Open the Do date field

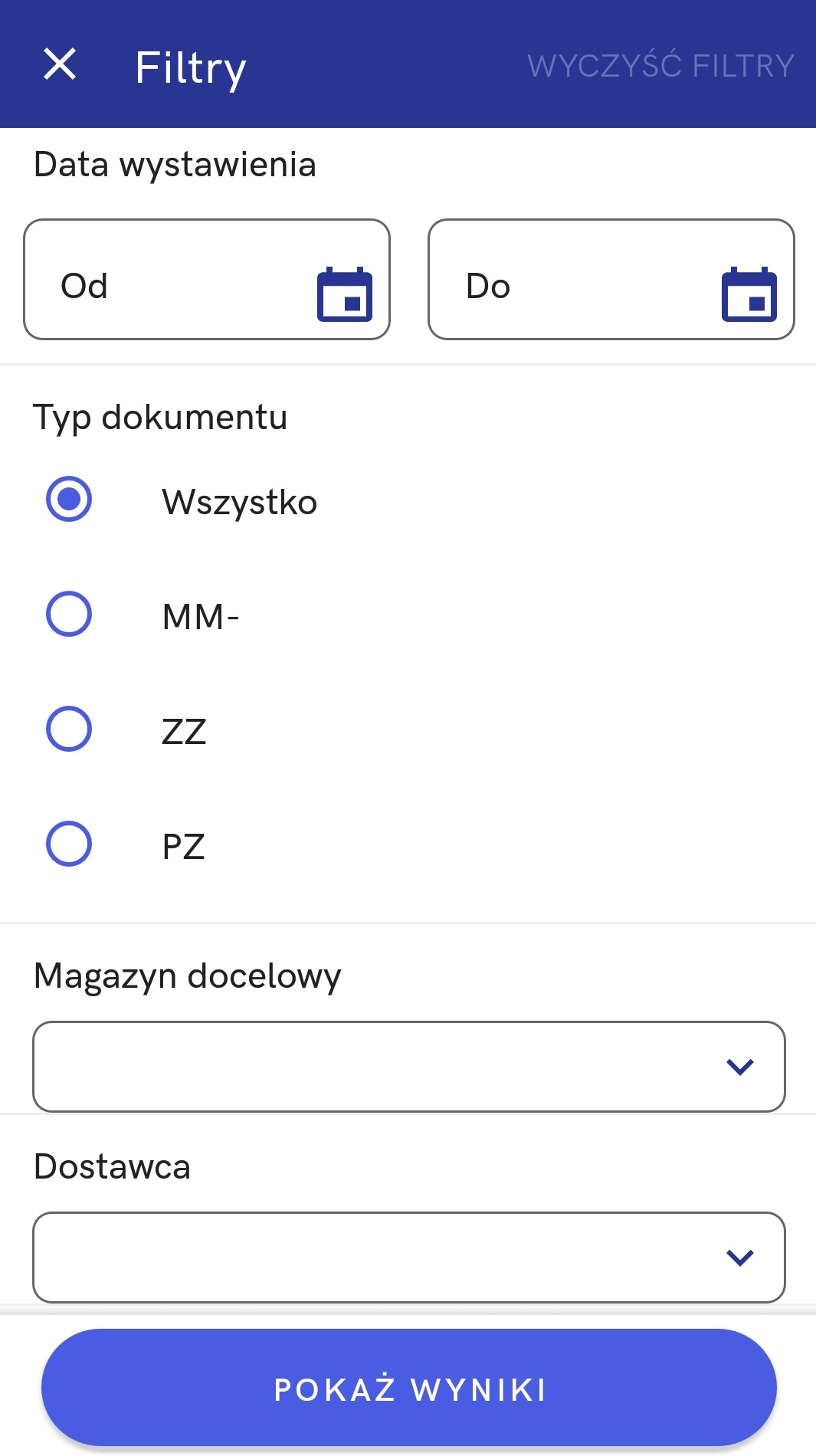[x=611, y=280]
